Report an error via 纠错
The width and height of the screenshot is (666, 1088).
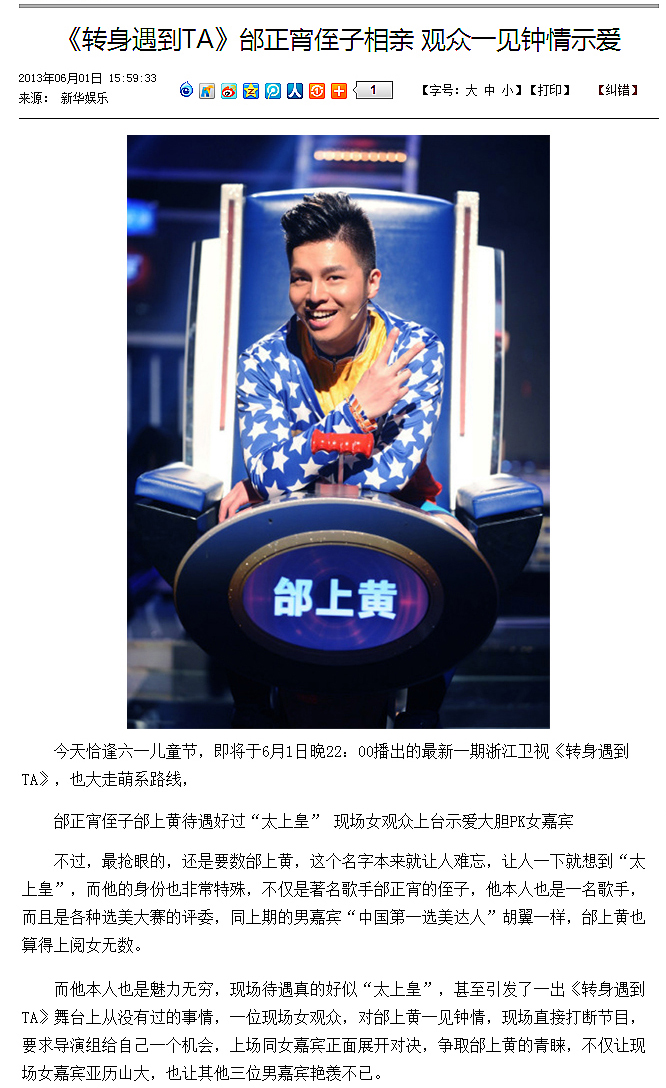617,91
